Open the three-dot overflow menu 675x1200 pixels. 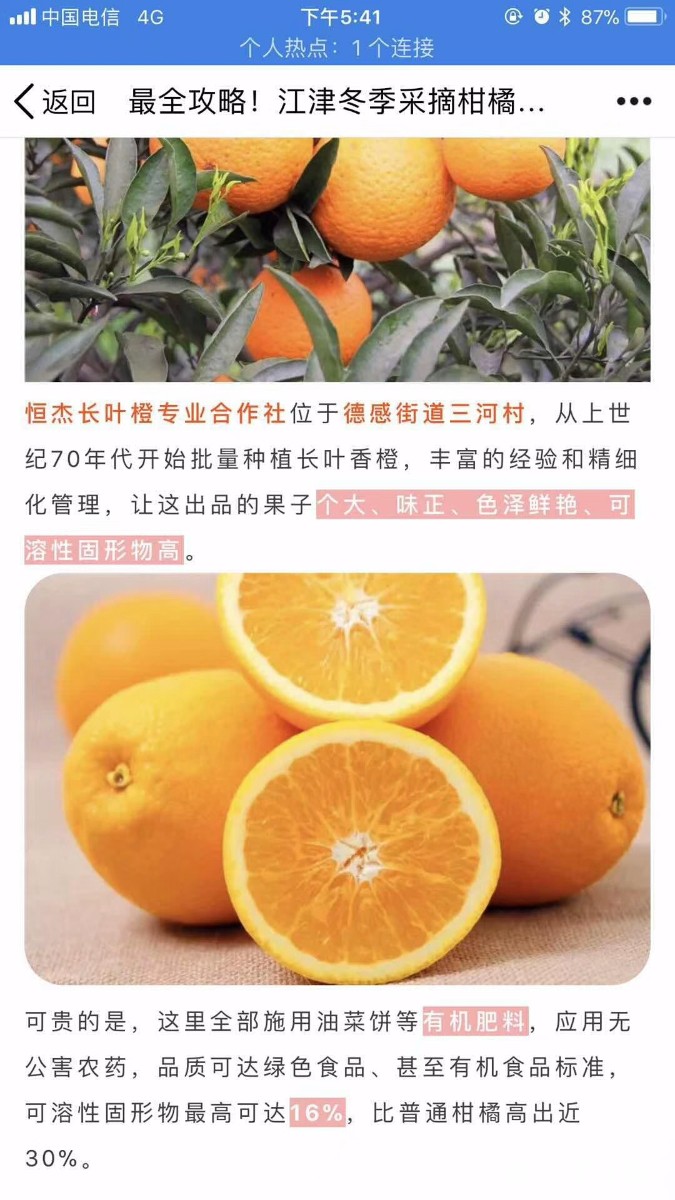pyautogui.click(x=634, y=101)
